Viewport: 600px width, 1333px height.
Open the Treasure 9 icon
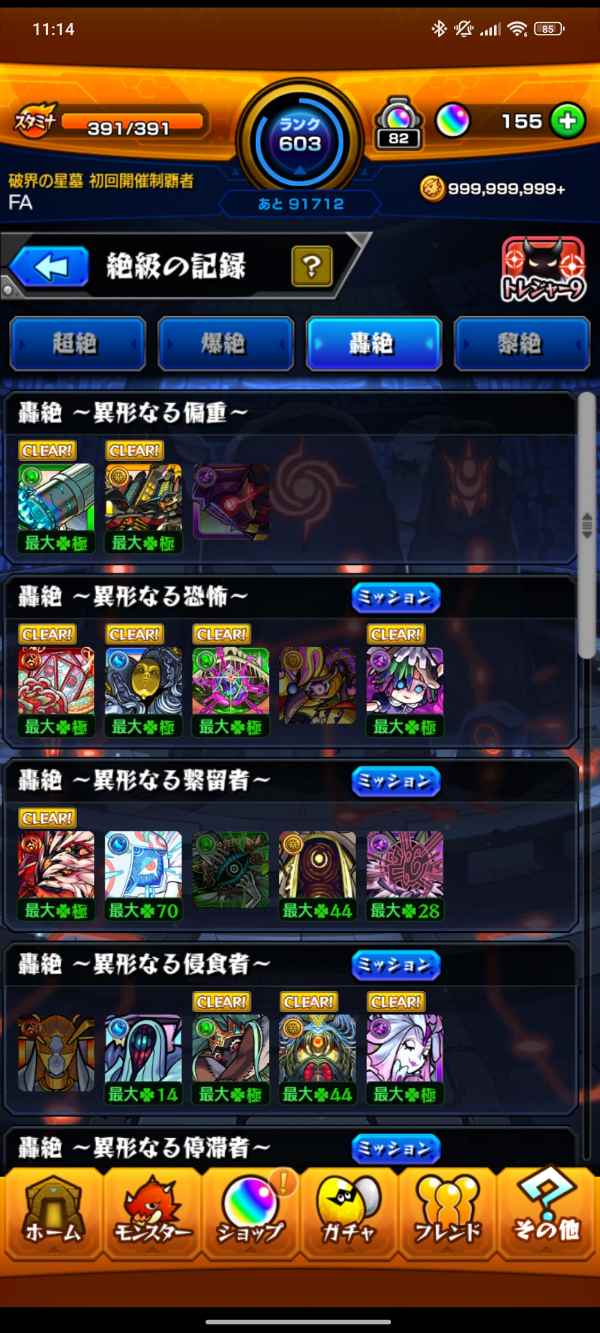point(544,271)
